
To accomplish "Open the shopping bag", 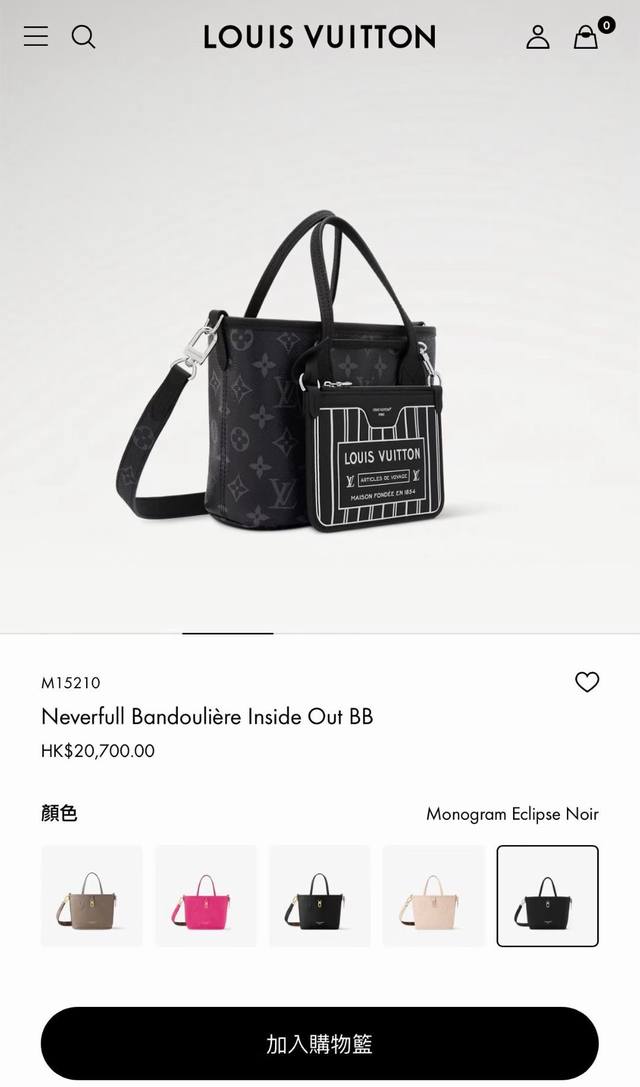I will click(586, 37).
